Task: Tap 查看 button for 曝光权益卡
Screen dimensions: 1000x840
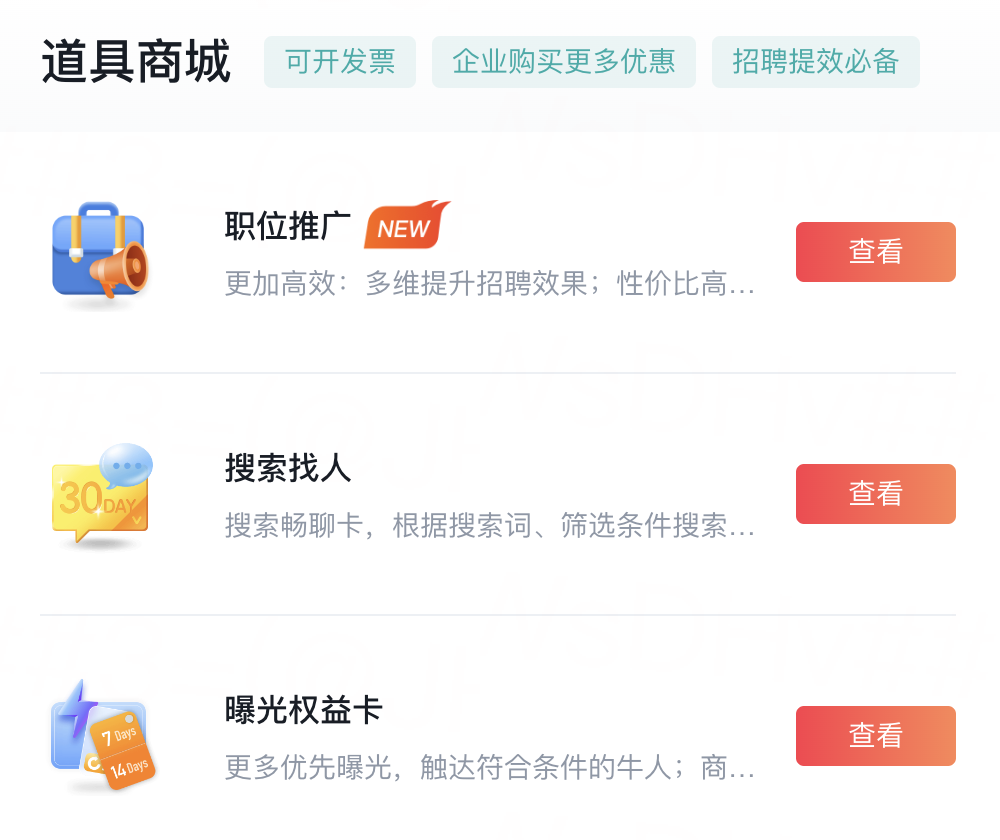Action: point(875,736)
